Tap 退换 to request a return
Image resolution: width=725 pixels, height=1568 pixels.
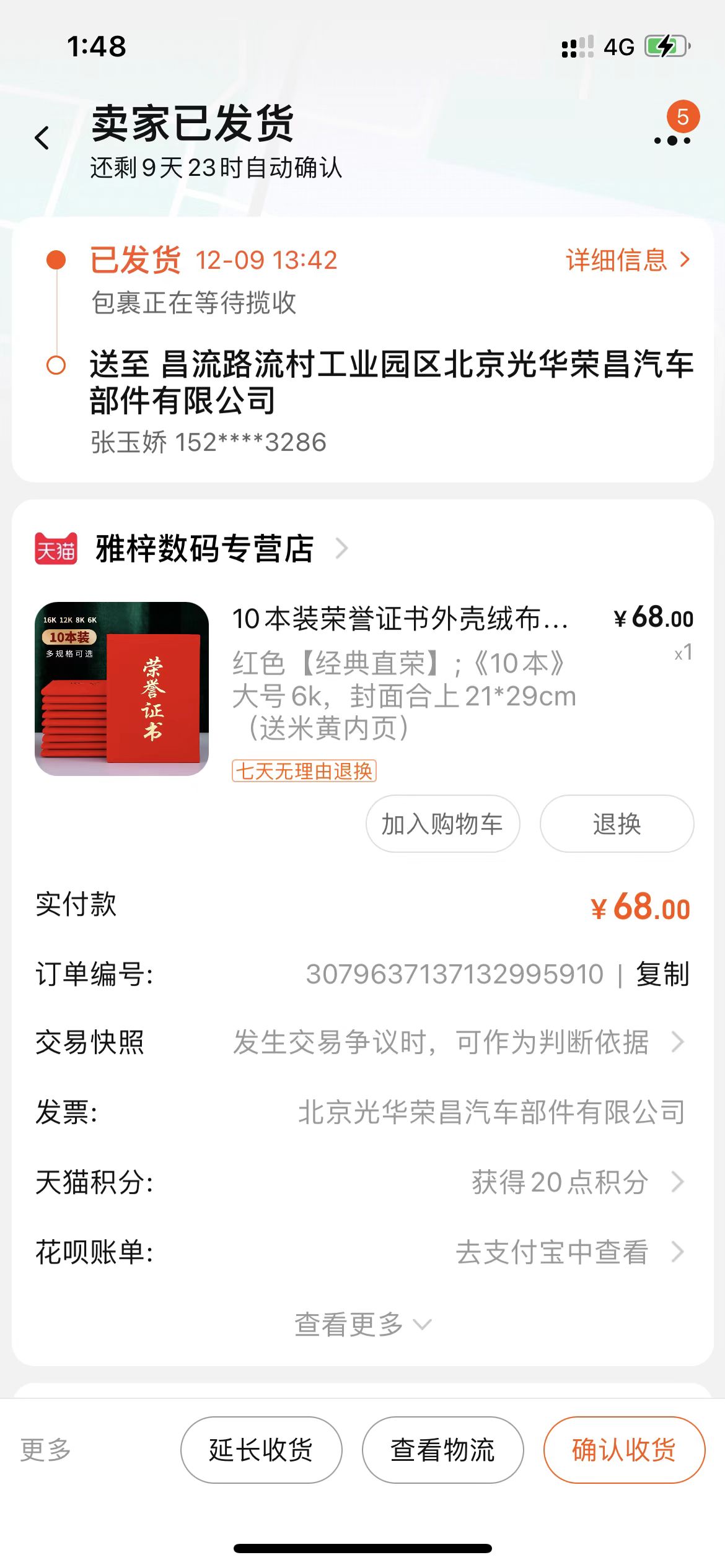617,824
